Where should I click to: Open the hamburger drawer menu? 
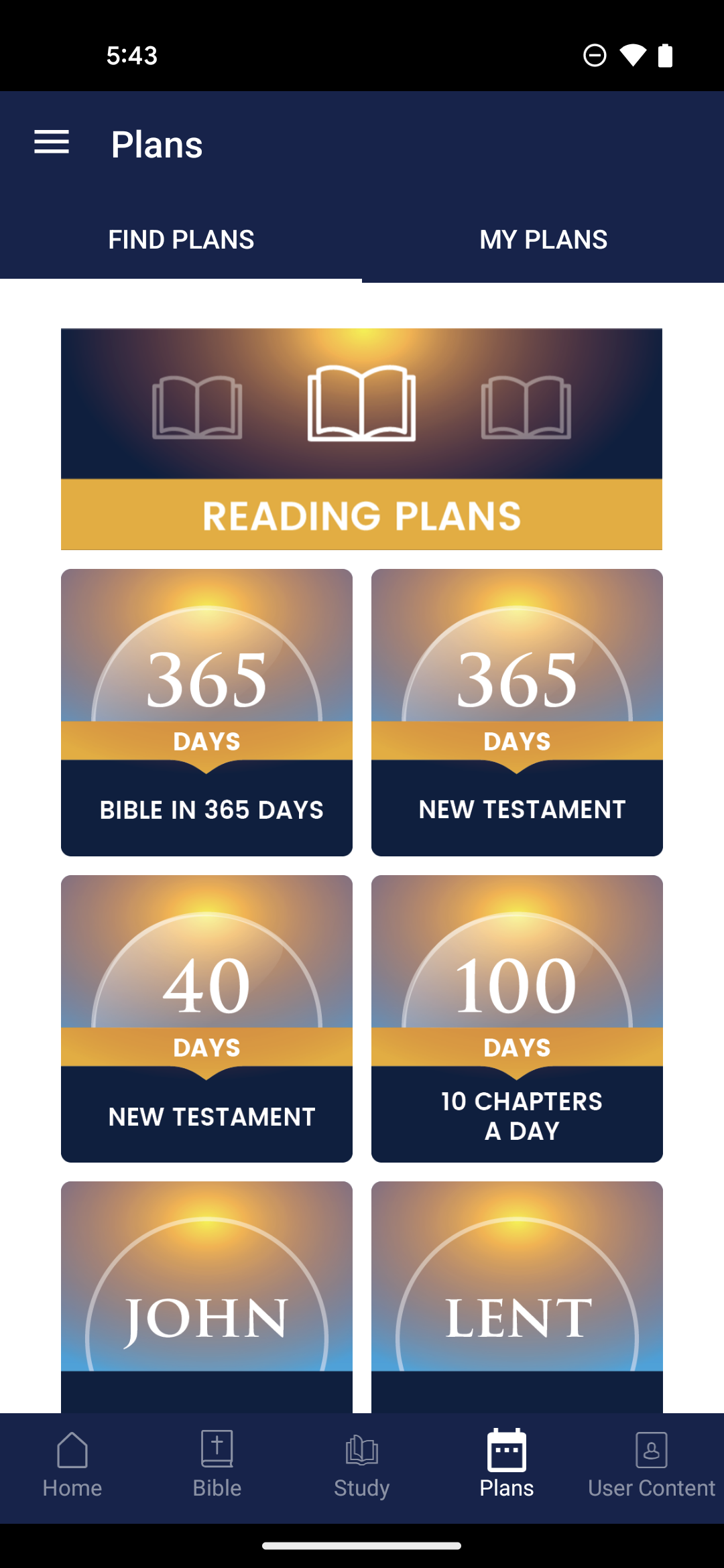[52, 143]
